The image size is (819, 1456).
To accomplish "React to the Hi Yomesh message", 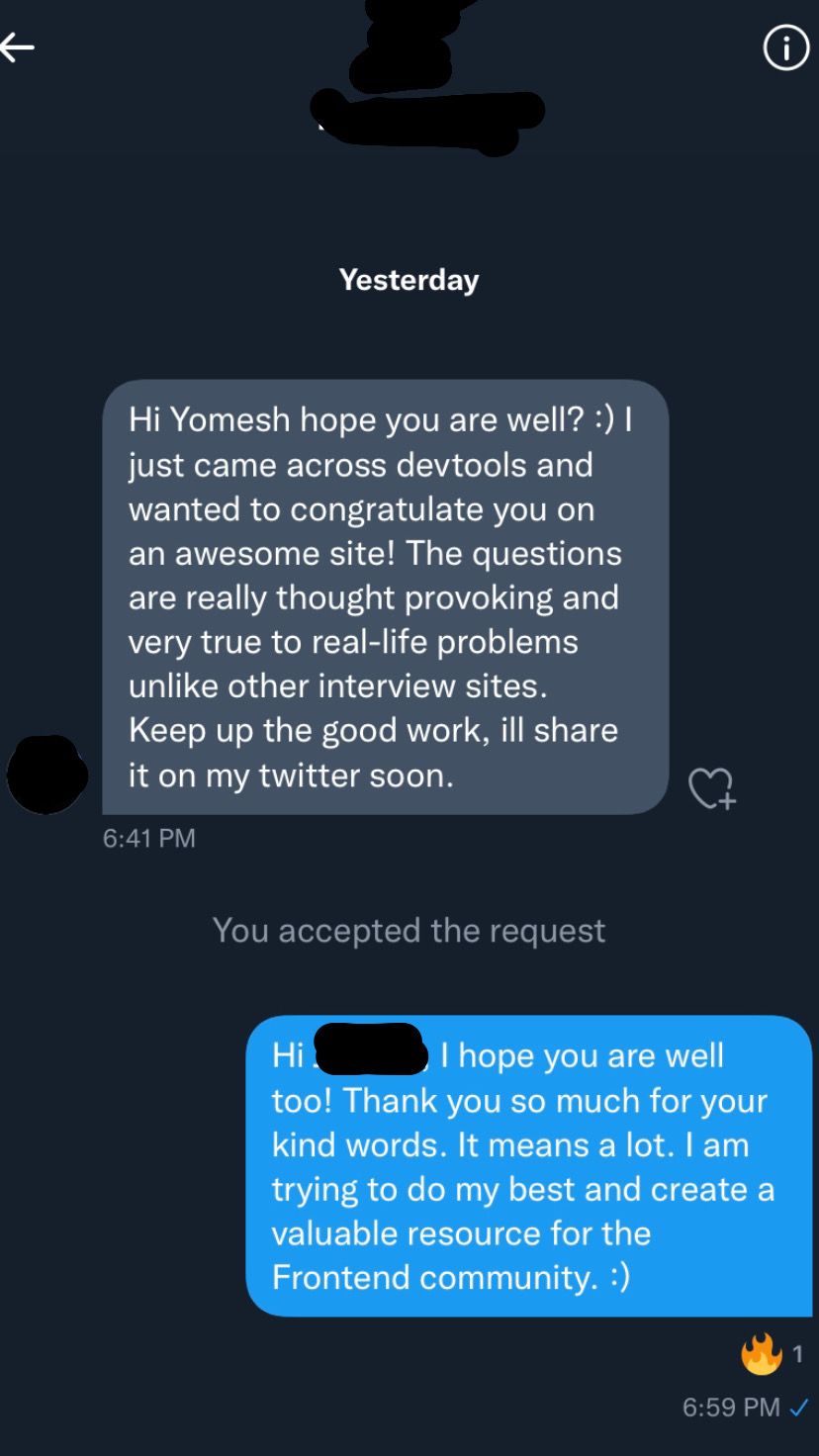I will point(711,786).
